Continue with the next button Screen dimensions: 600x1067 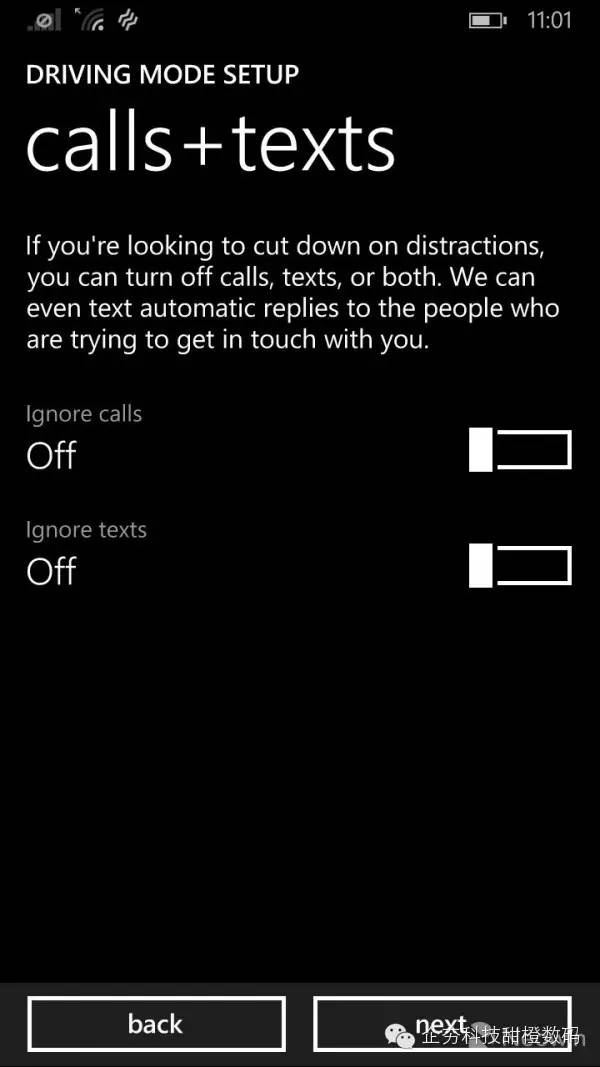click(442, 1024)
